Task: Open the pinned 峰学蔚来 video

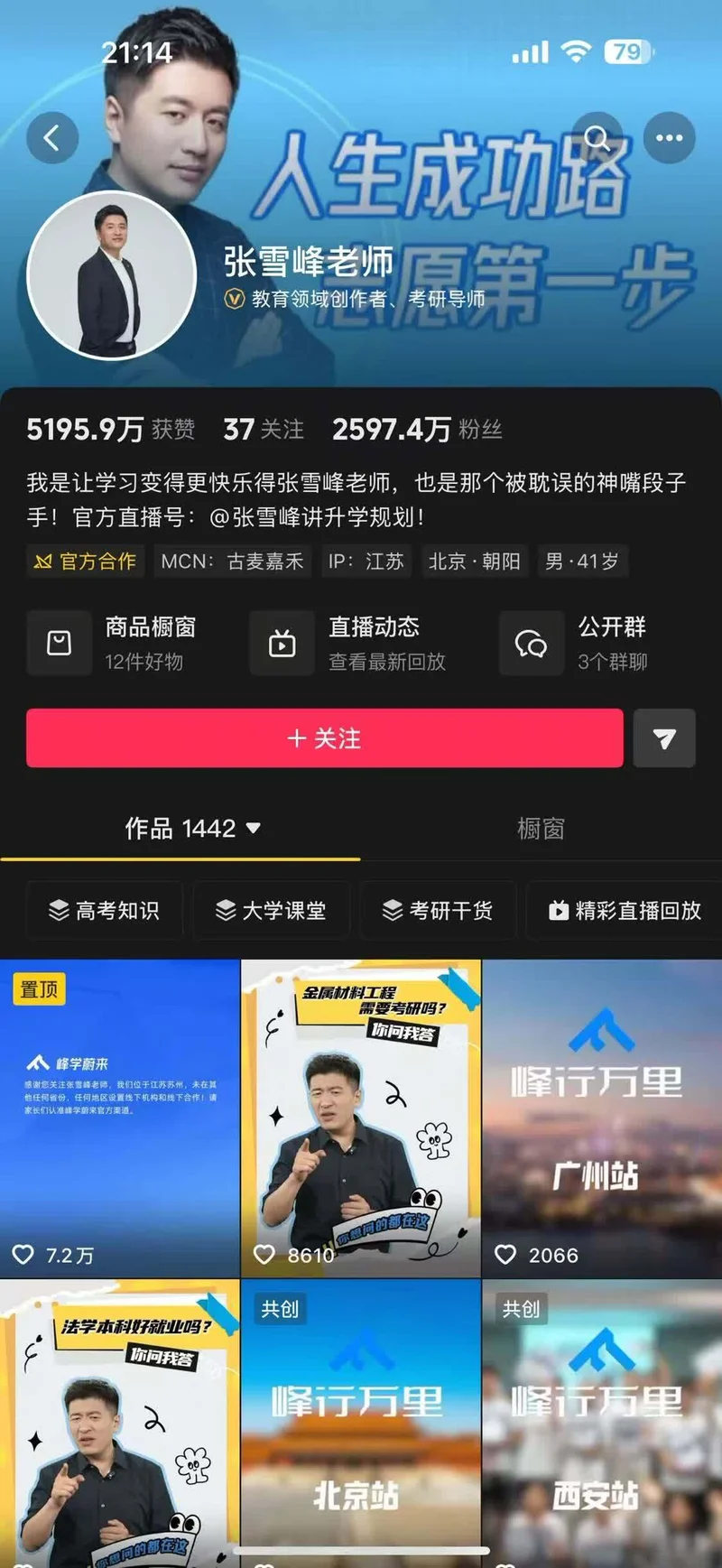Action: point(119,1118)
